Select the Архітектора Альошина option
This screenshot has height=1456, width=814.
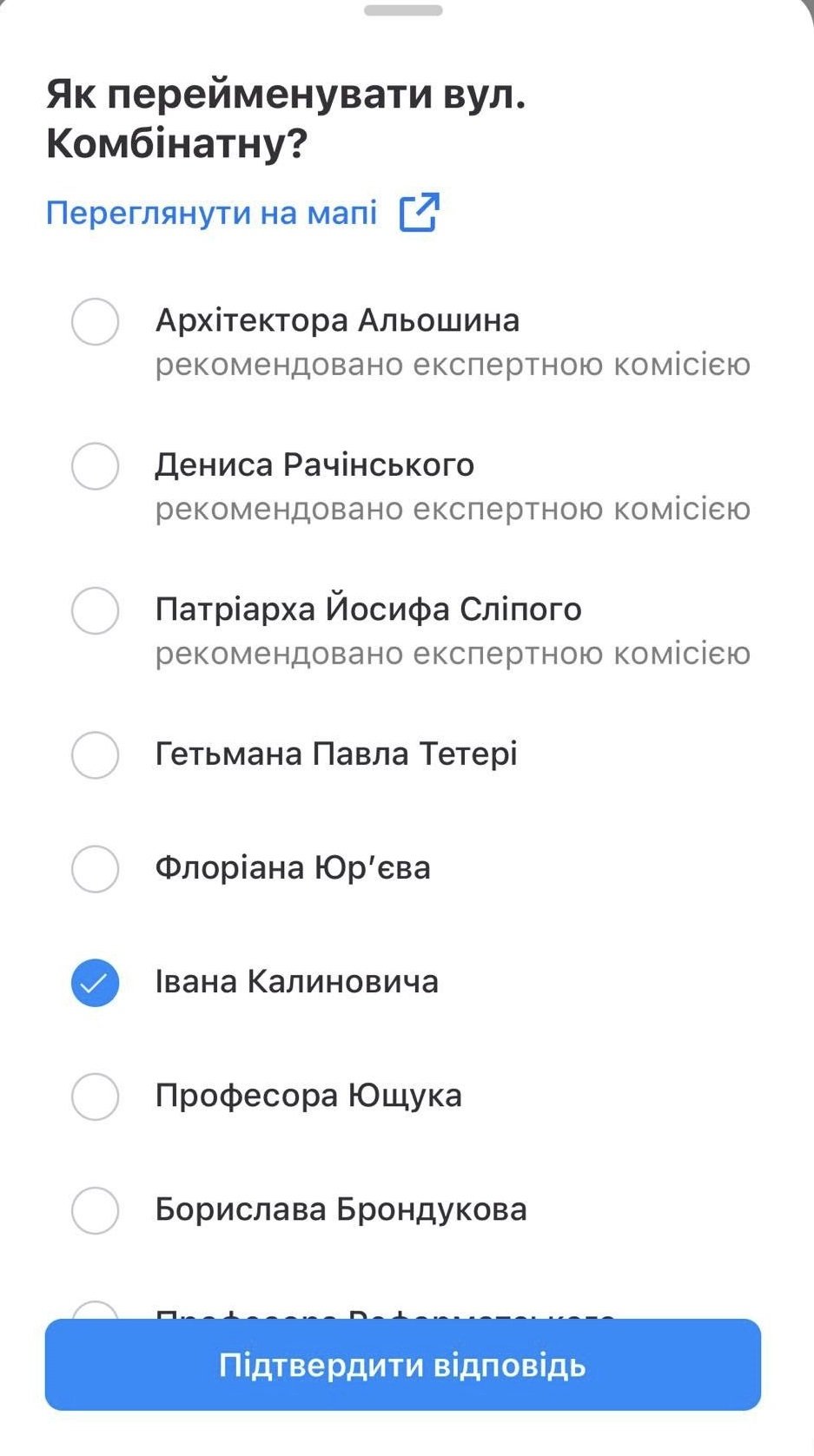coord(95,321)
